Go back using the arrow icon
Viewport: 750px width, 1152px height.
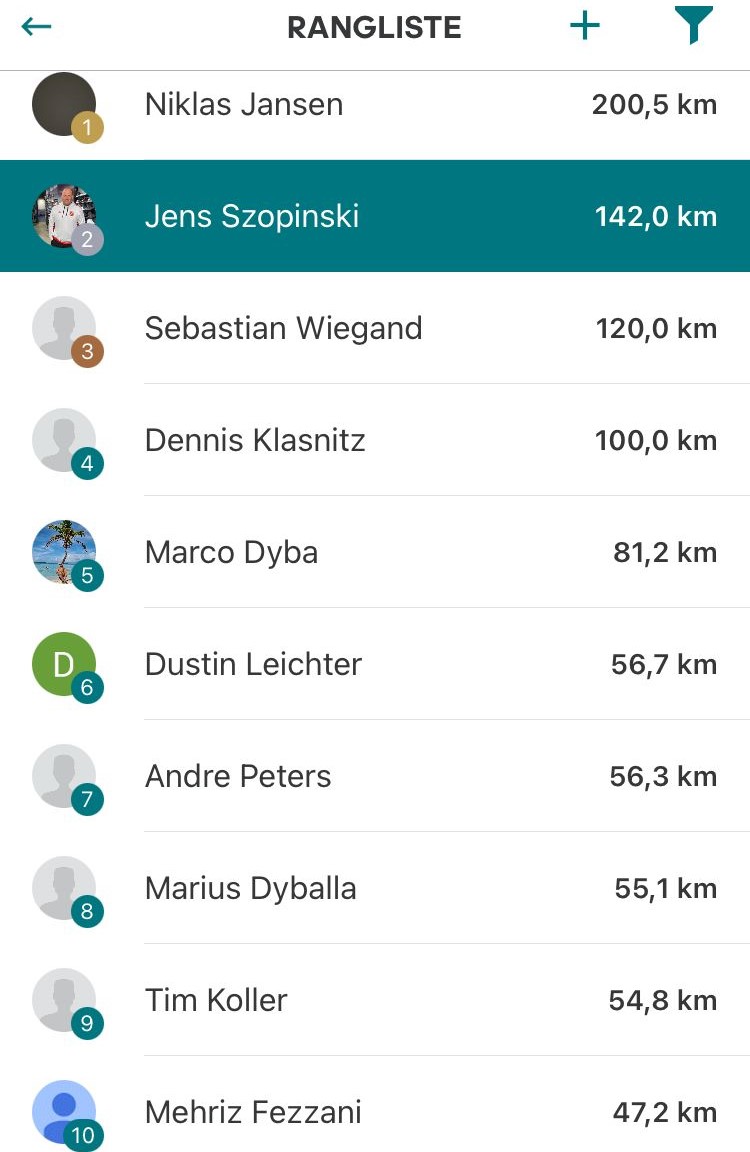tap(36, 27)
